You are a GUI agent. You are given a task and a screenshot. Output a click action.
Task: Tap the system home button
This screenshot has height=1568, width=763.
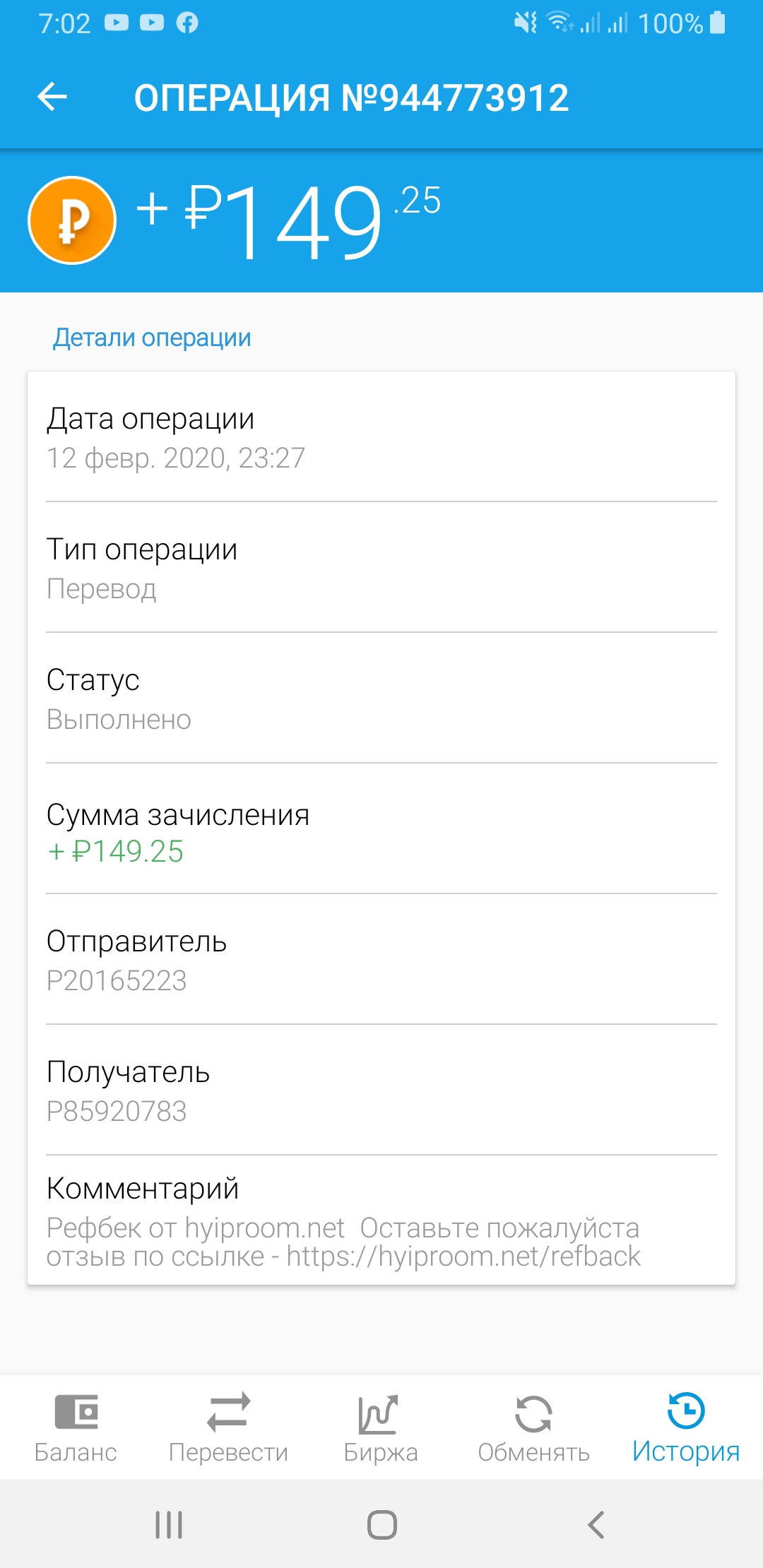point(381,1524)
